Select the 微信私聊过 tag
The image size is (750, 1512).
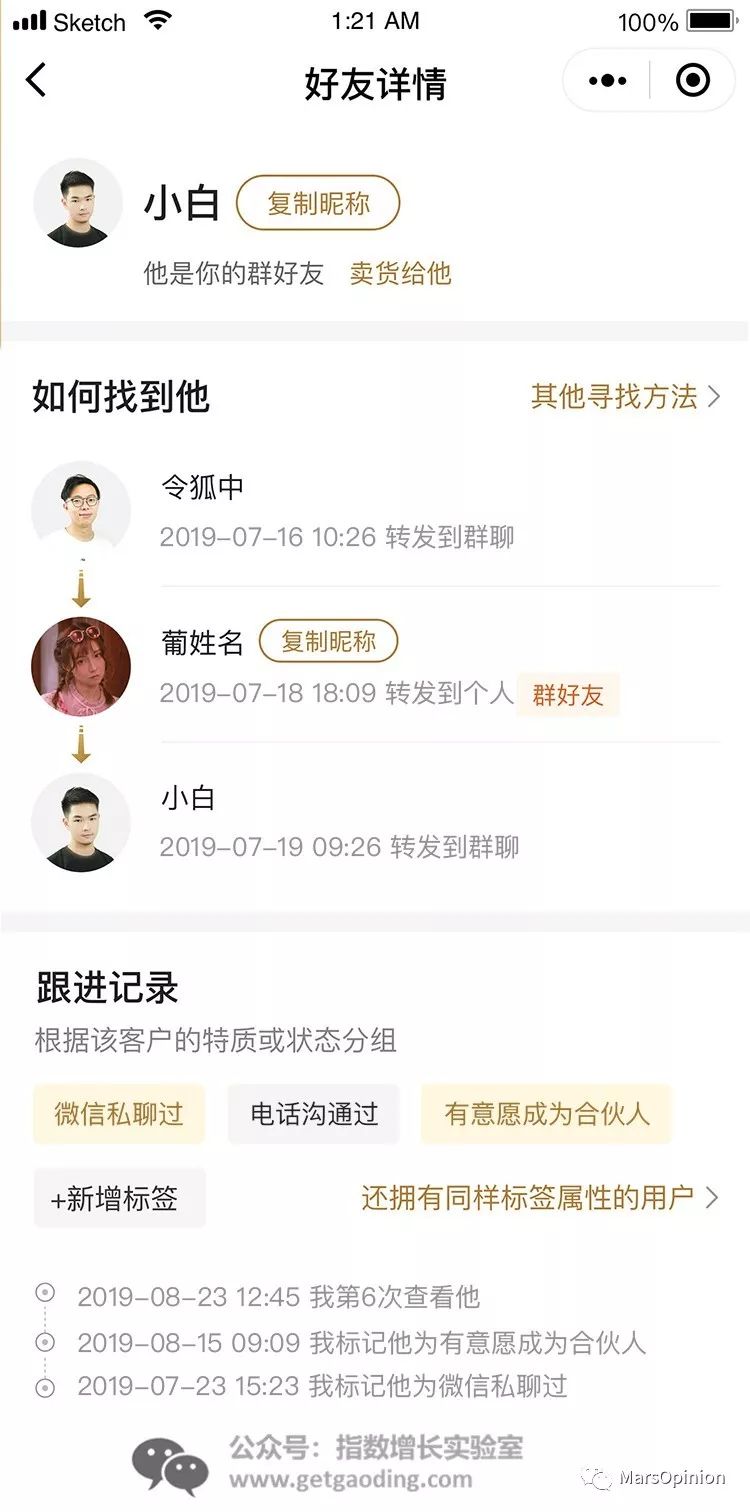tap(119, 1114)
